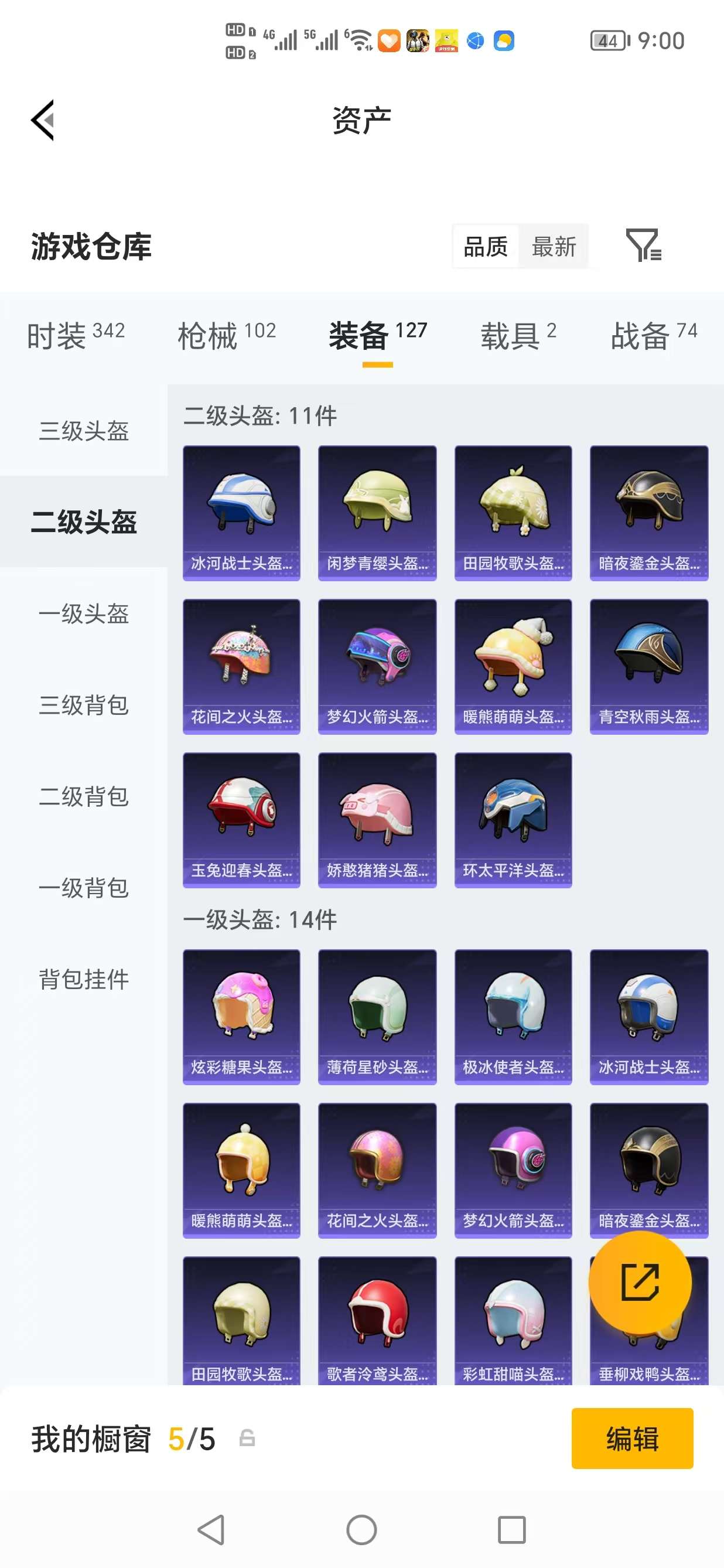Open the 一级头盔 category in sidebar
This screenshot has width=724, height=1568.
[x=84, y=615]
